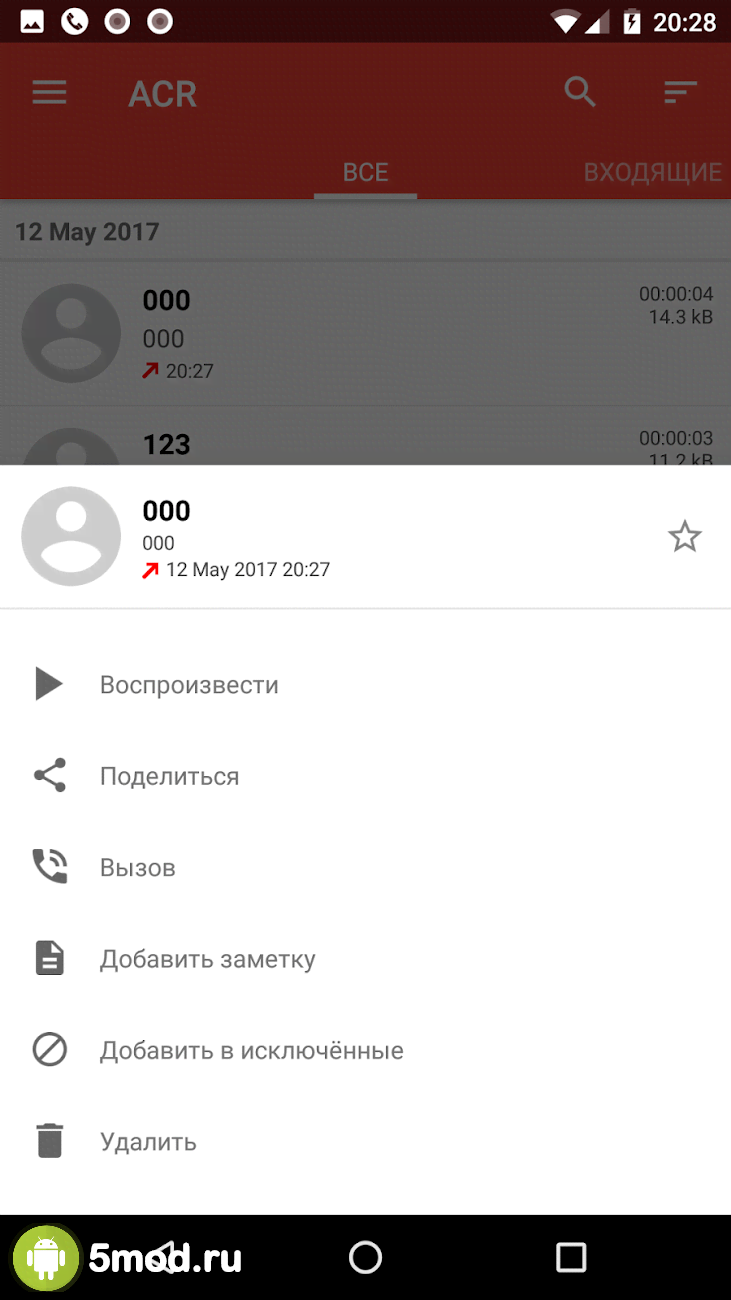Open the recent apps overview
The width and height of the screenshot is (731, 1300).
[x=571, y=1257]
